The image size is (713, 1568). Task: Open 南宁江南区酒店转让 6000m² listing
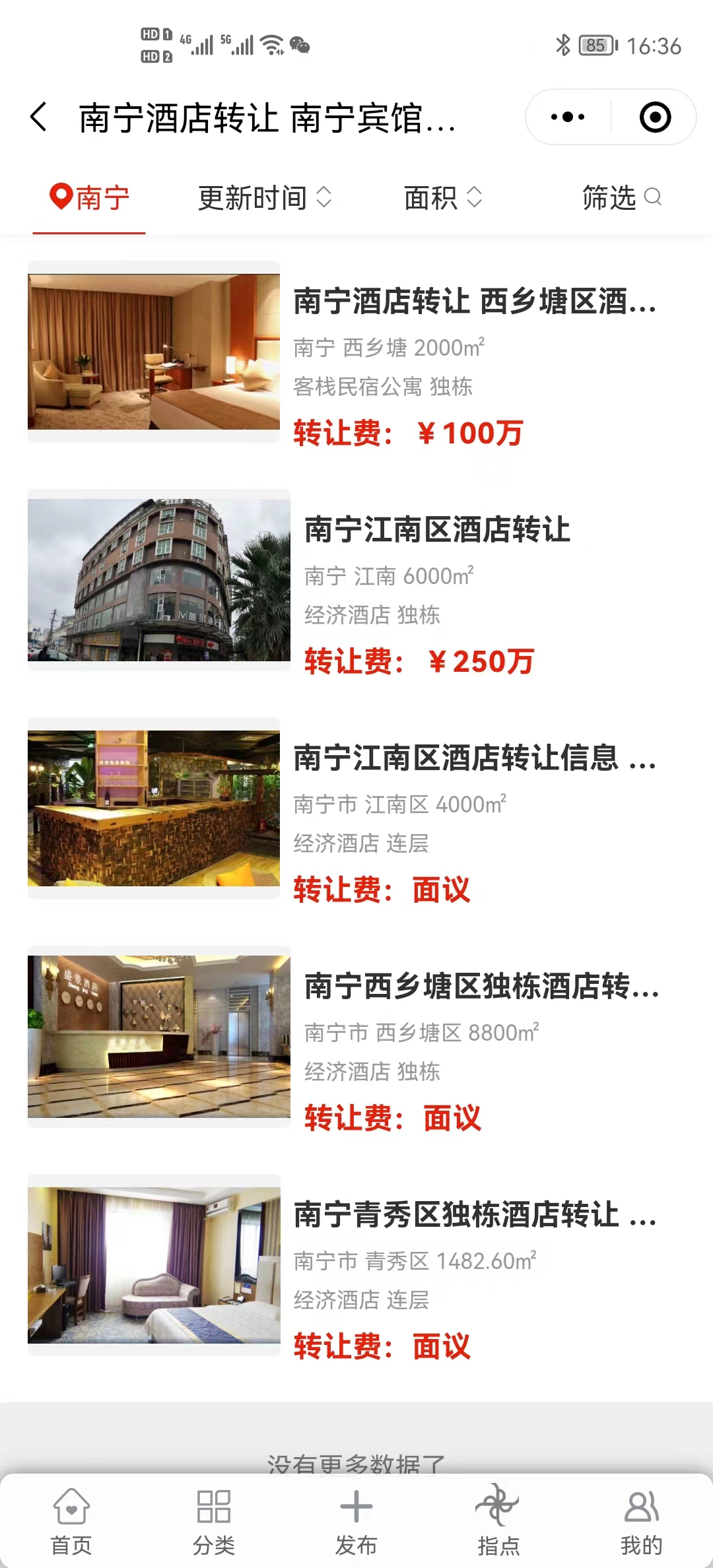[x=356, y=581]
